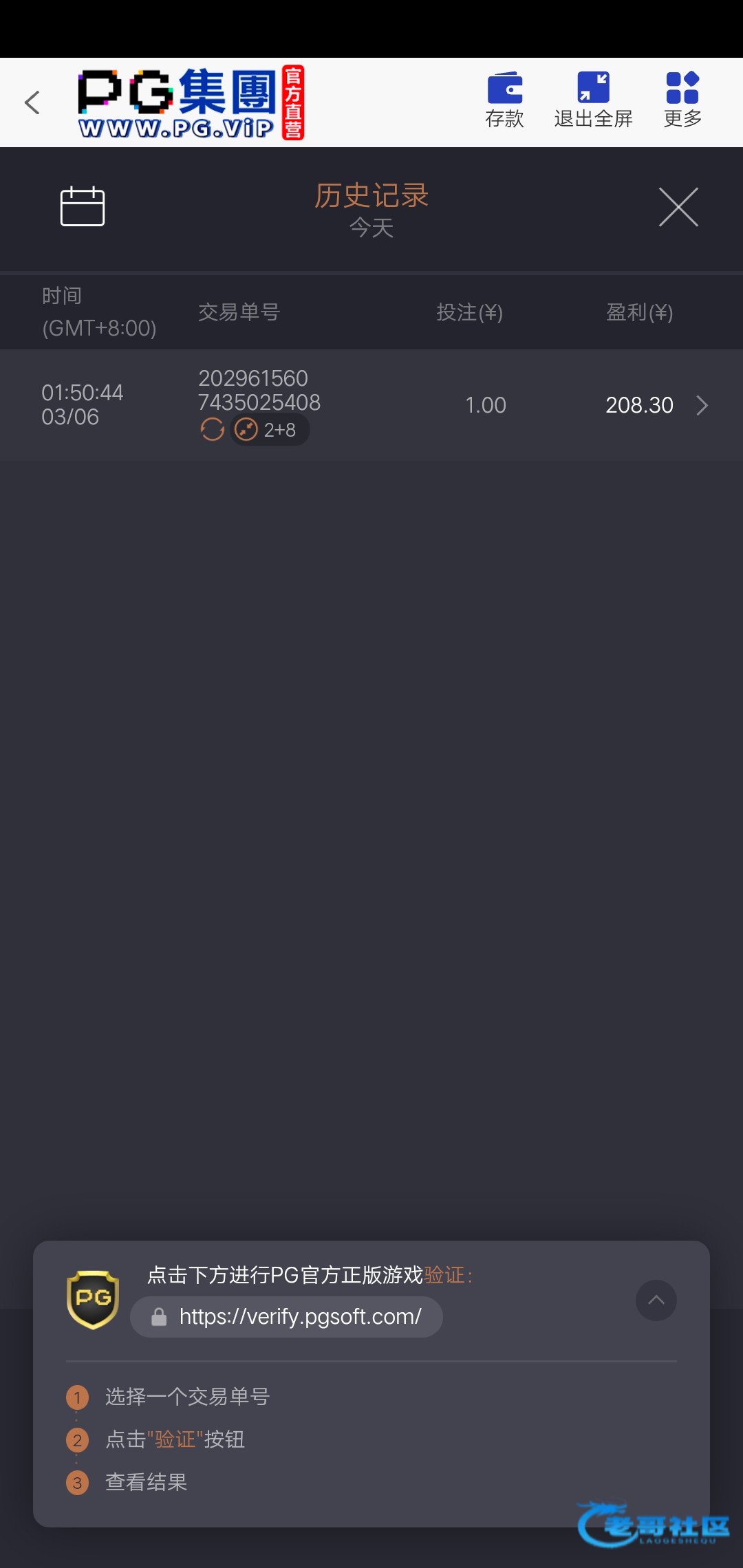Open transaction record at 01:50:44

371,404
